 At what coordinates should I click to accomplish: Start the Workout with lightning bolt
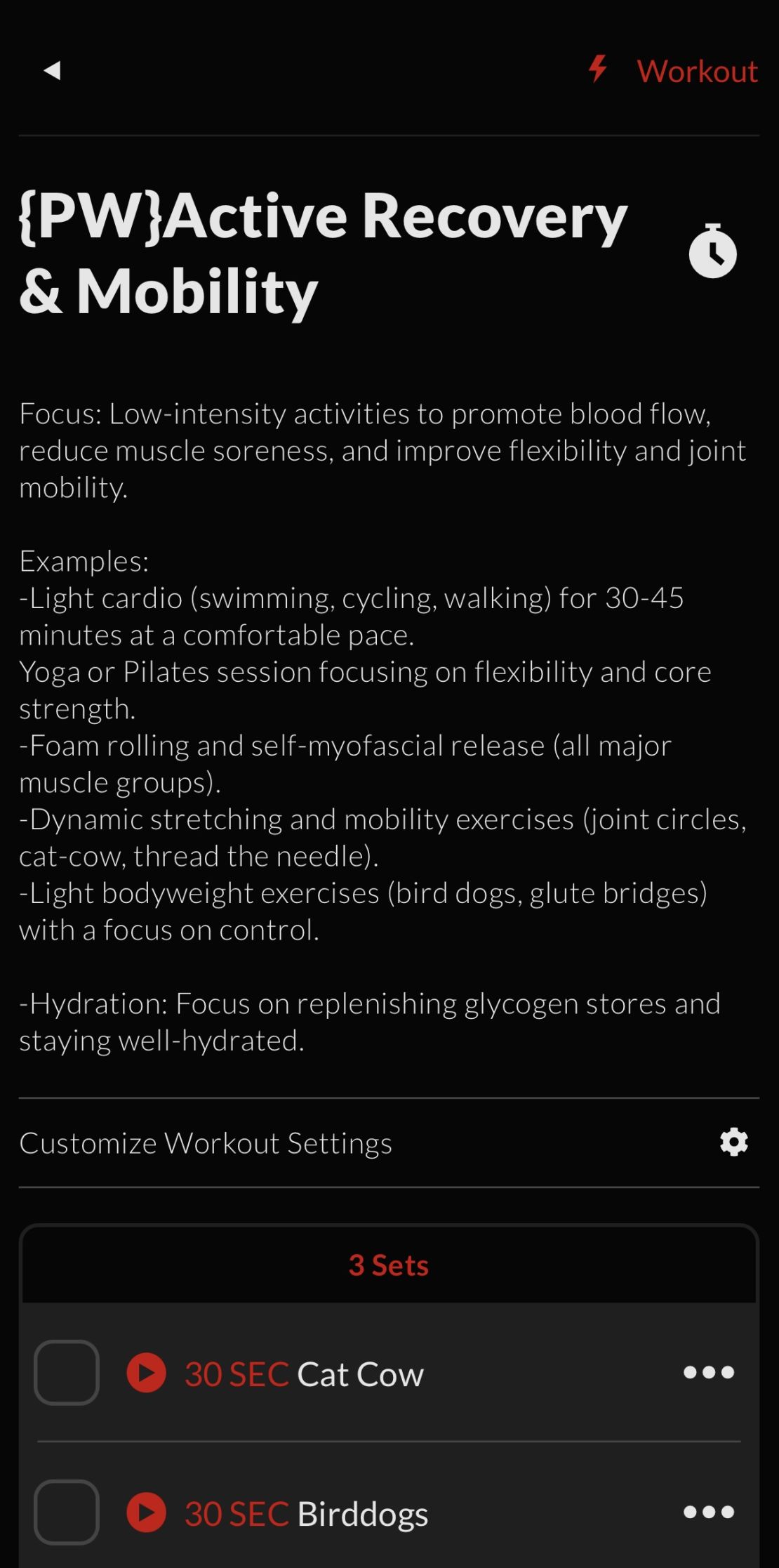pyautogui.click(x=672, y=70)
